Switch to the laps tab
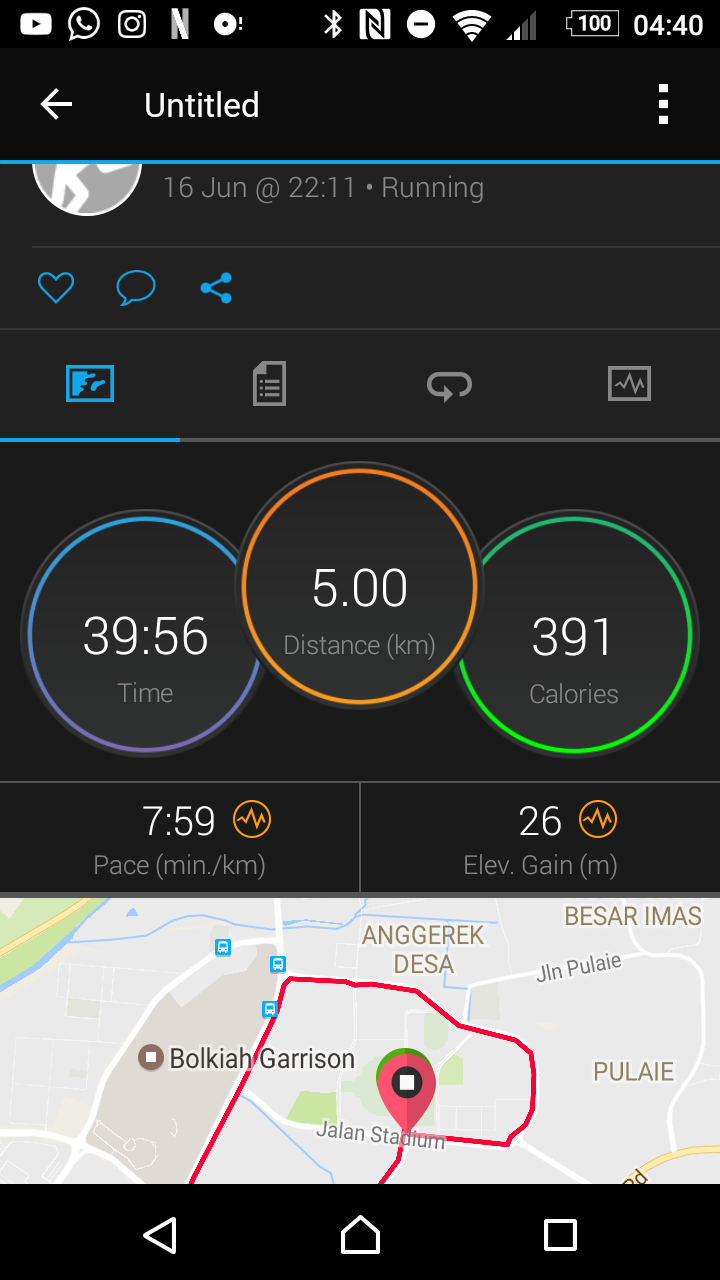The width and height of the screenshot is (720, 1280). [x=449, y=384]
